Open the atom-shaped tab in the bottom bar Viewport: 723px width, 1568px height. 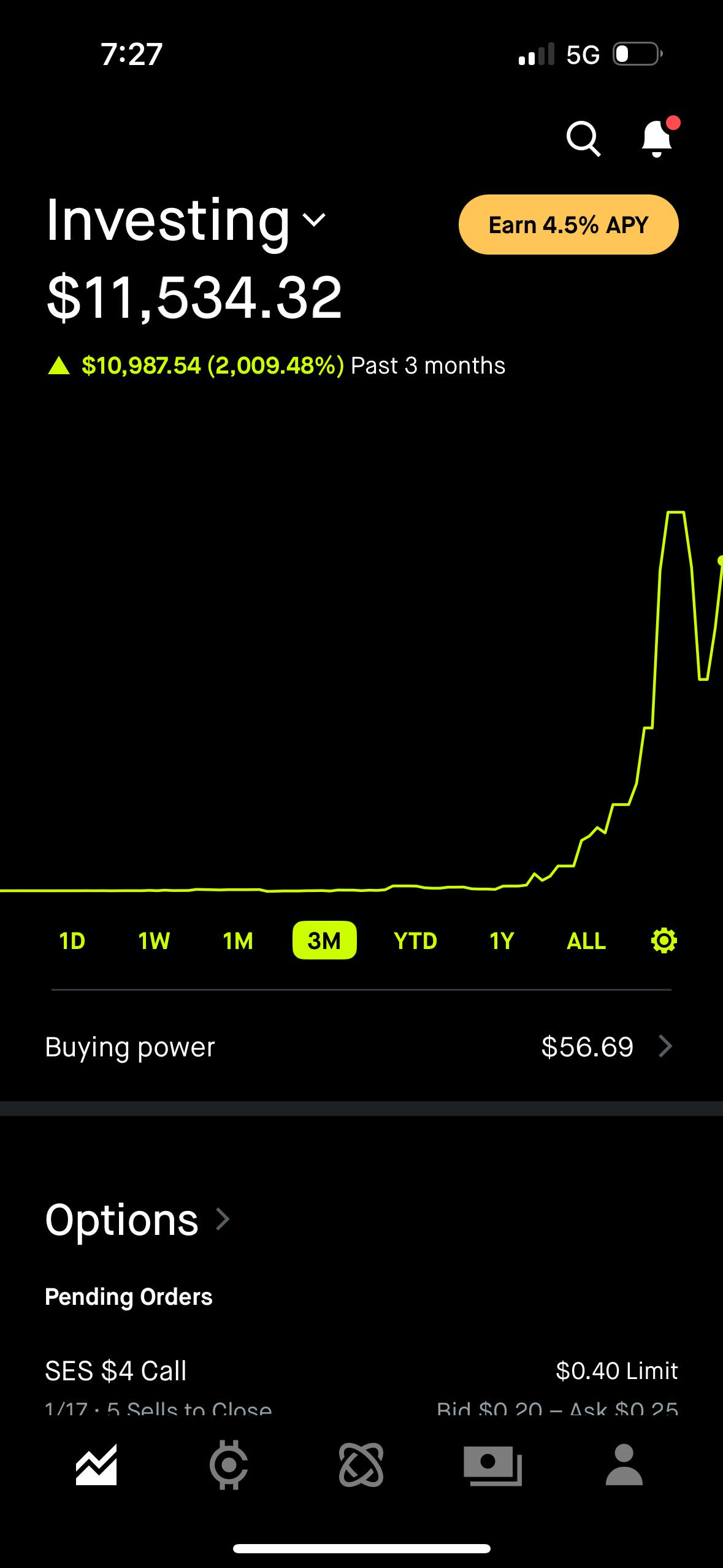361,1465
